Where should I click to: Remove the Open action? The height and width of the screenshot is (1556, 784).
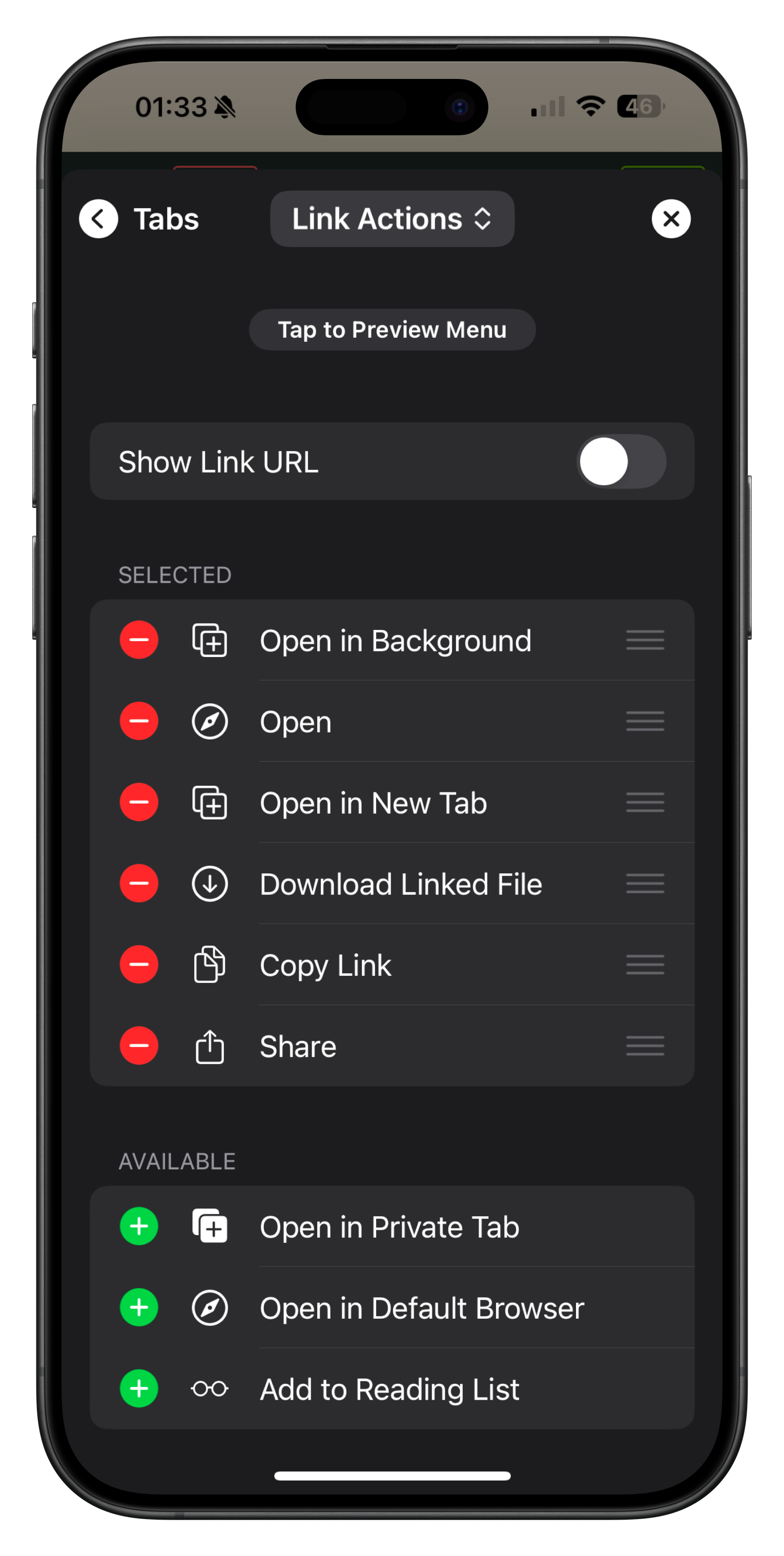(x=139, y=721)
